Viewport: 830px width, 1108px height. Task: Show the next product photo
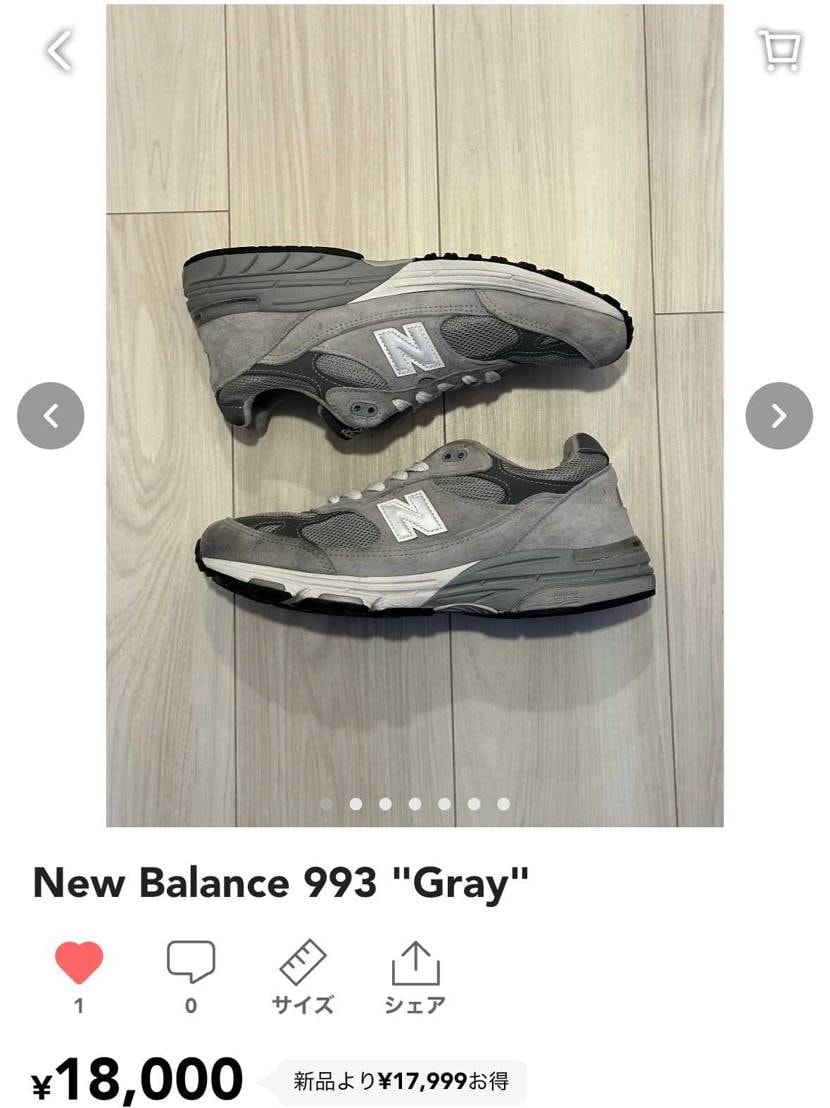point(778,416)
